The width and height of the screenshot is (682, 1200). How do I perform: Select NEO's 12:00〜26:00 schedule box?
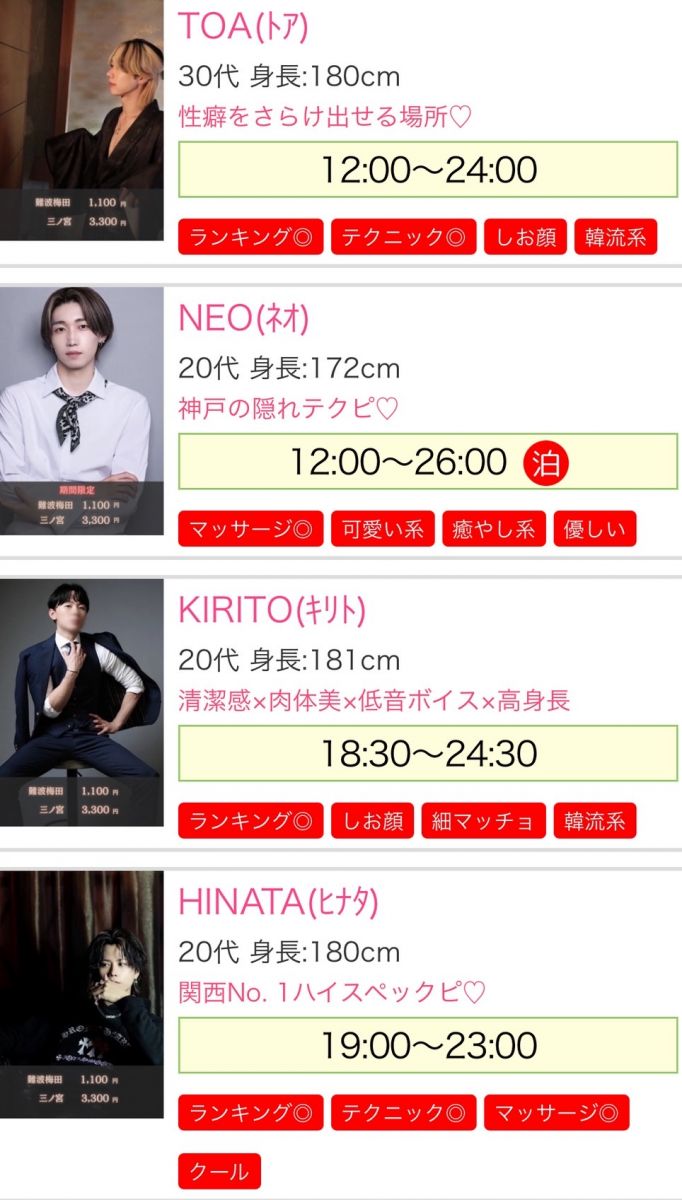428,461
